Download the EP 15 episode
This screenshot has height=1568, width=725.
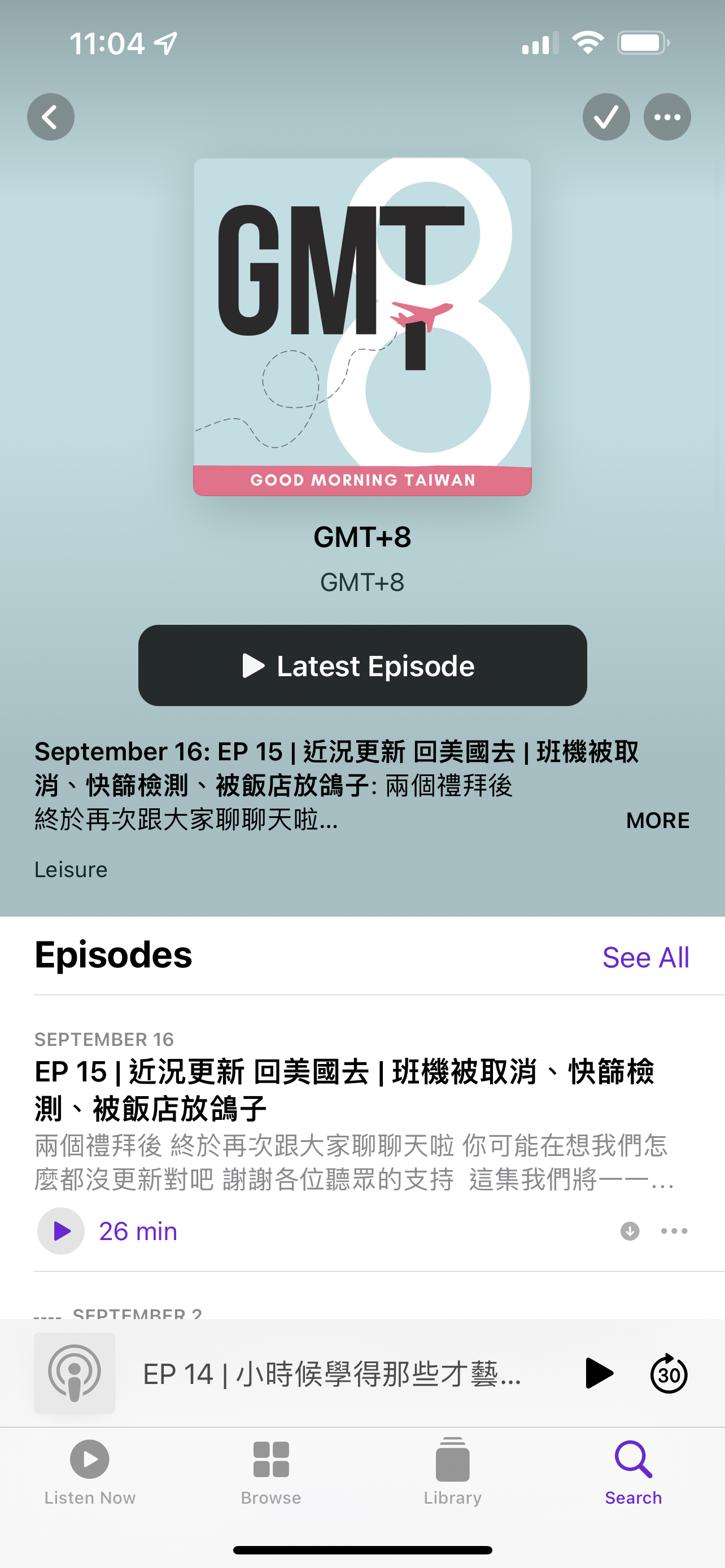[x=630, y=1231]
